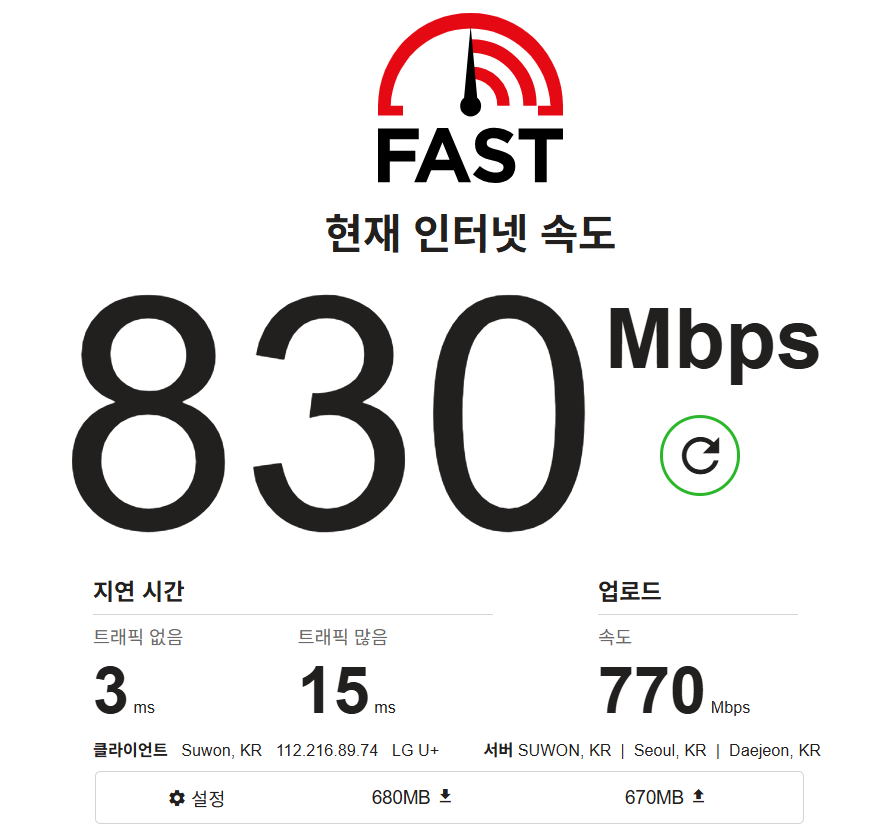Open the 설정 settings option
This screenshot has height=839, width=888.
click(197, 797)
